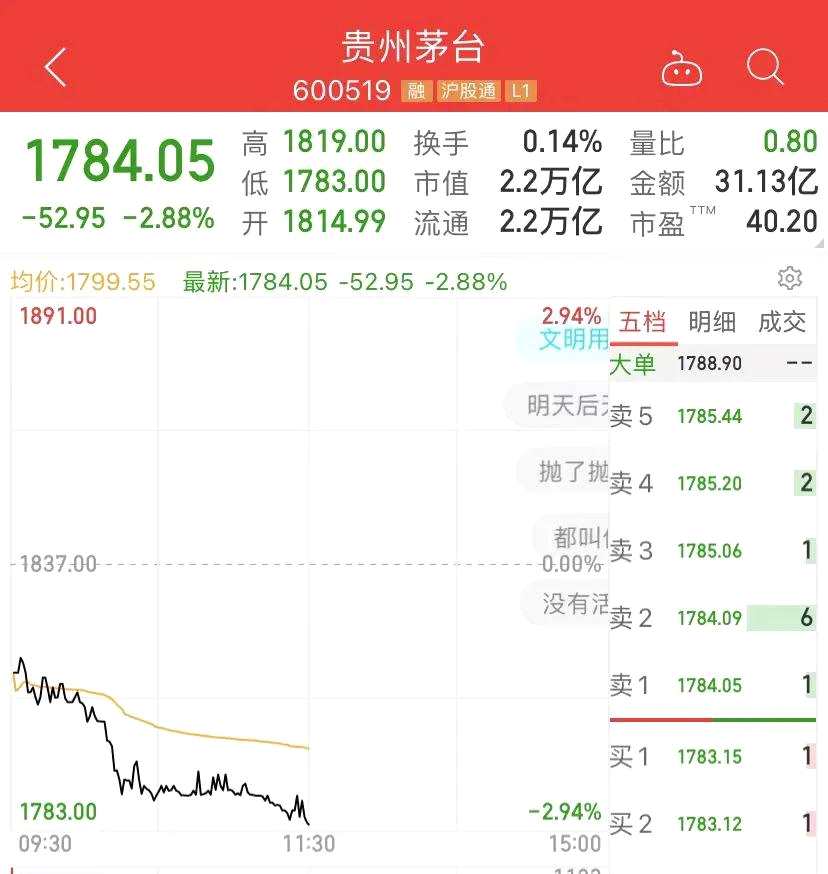
Task: Select the 卖5 order row at 1785.44
Action: click(712, 416)
